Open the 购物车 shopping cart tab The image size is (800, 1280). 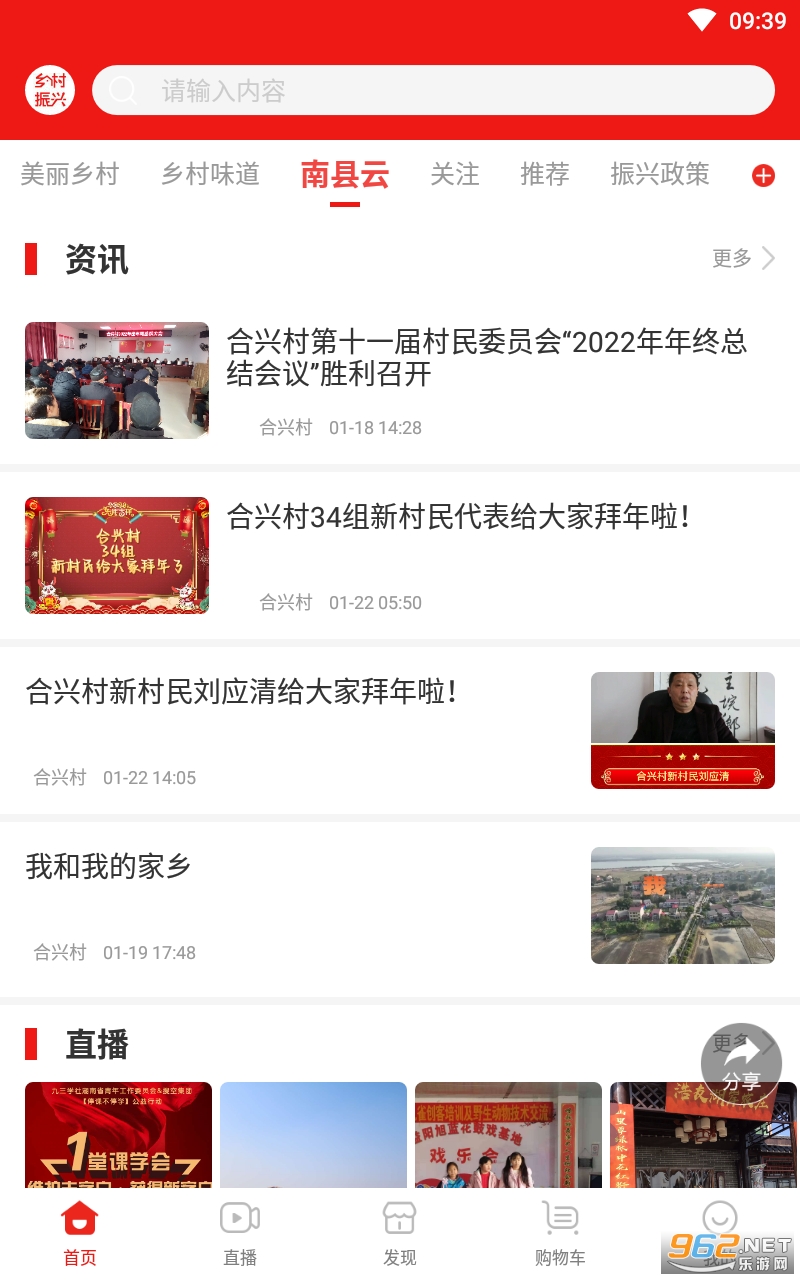560,1235
